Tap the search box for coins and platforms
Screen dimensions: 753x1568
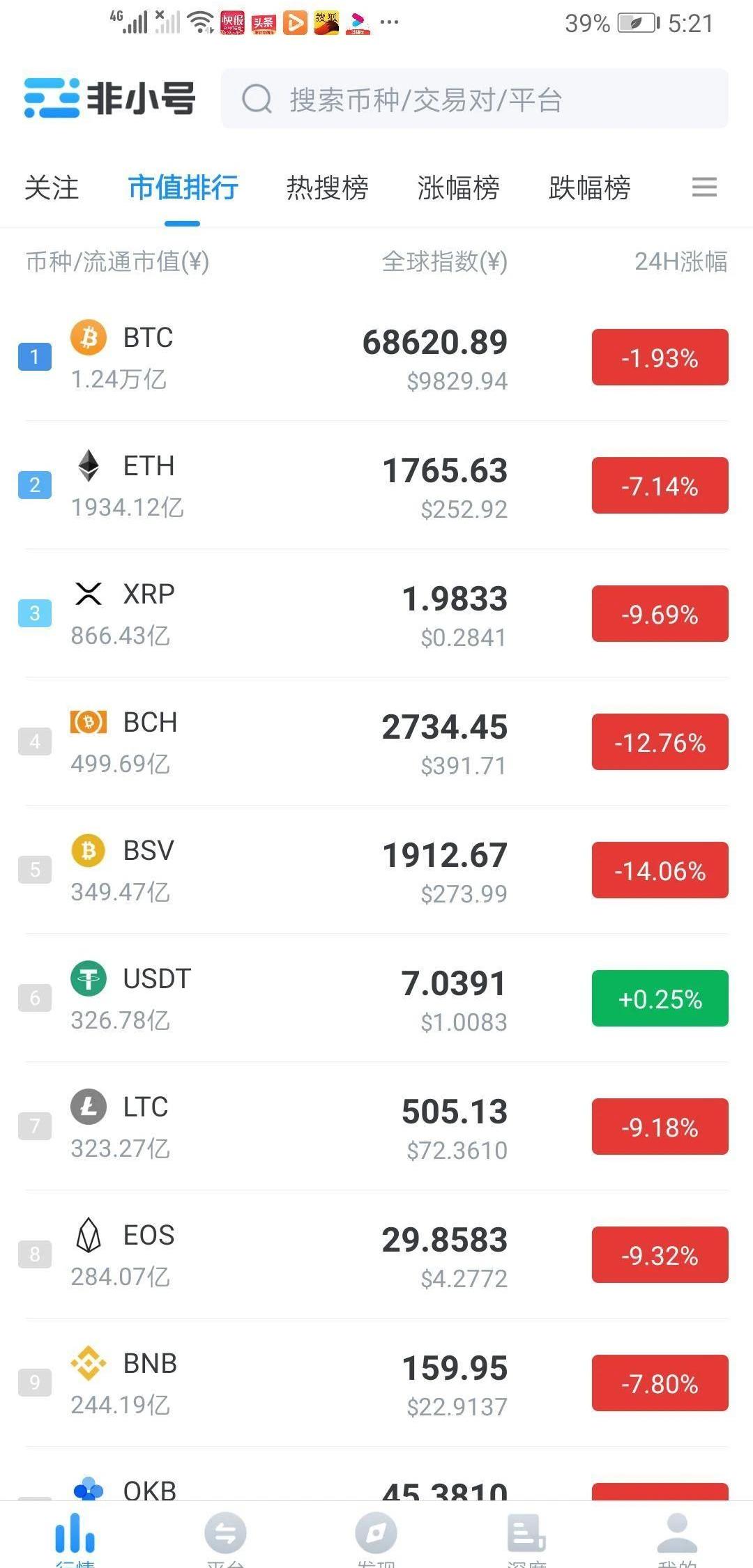point(474,99)
